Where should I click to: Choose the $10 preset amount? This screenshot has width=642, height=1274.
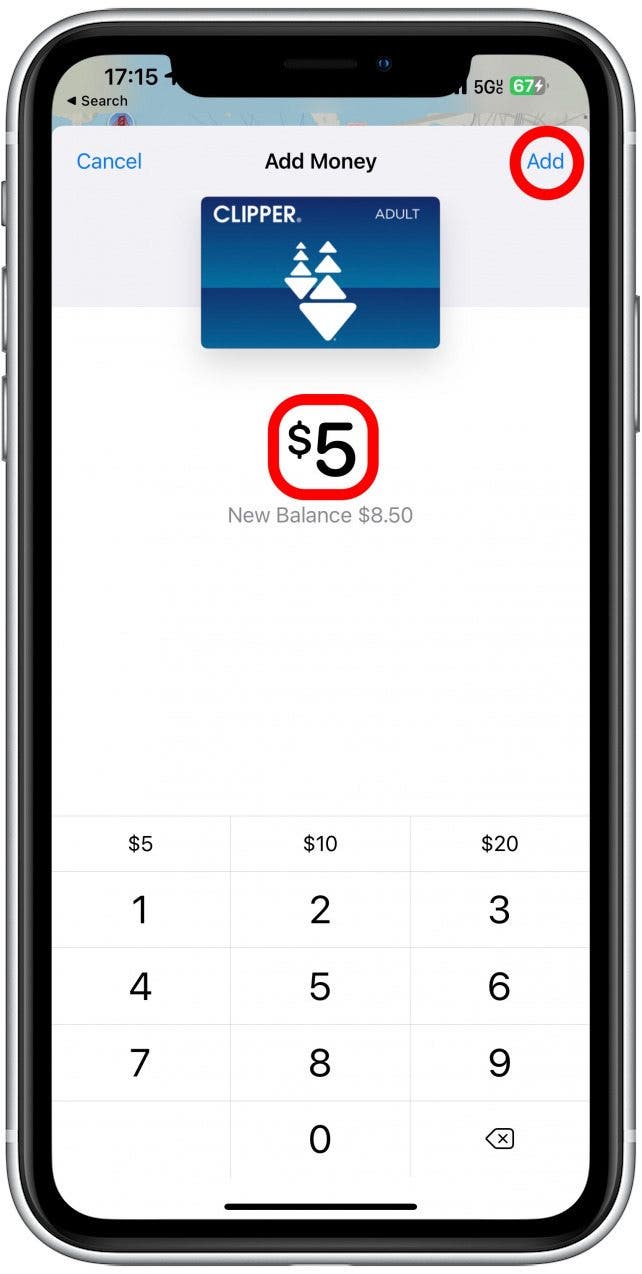tap(320, 844)
